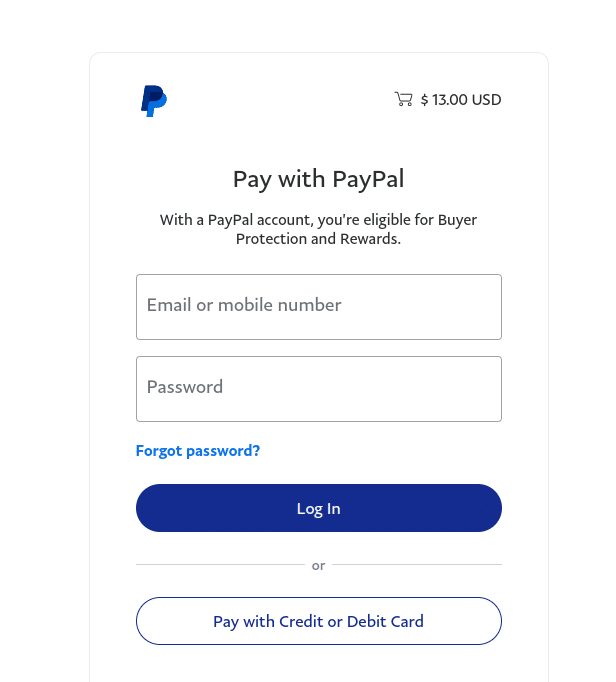Tap the Log In button

318,508
